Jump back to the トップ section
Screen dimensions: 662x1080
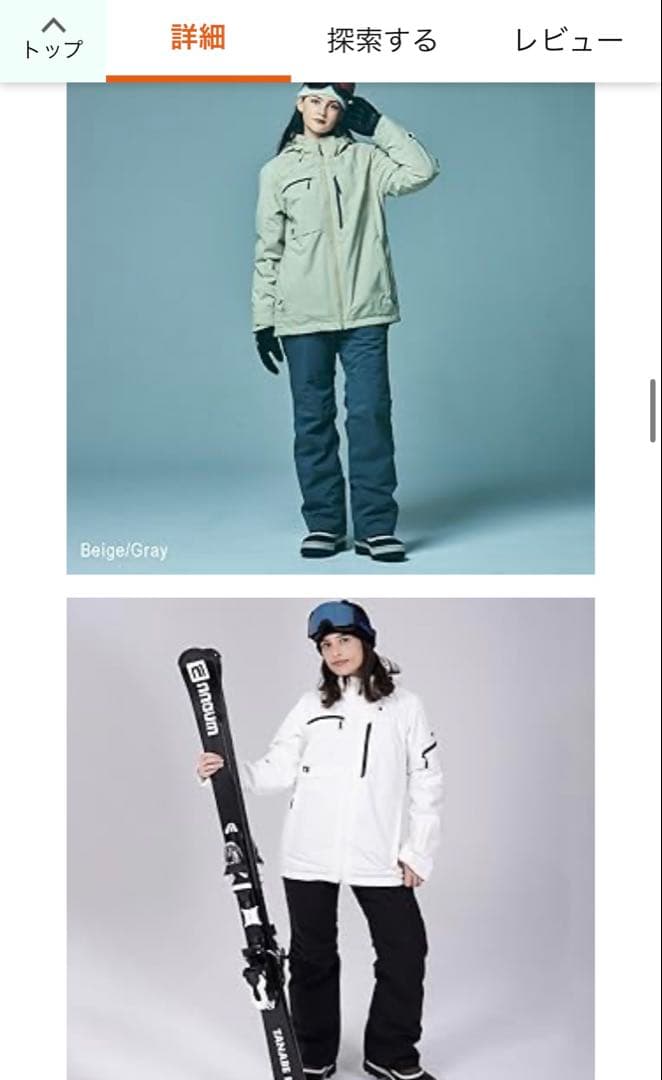point(52,39)
